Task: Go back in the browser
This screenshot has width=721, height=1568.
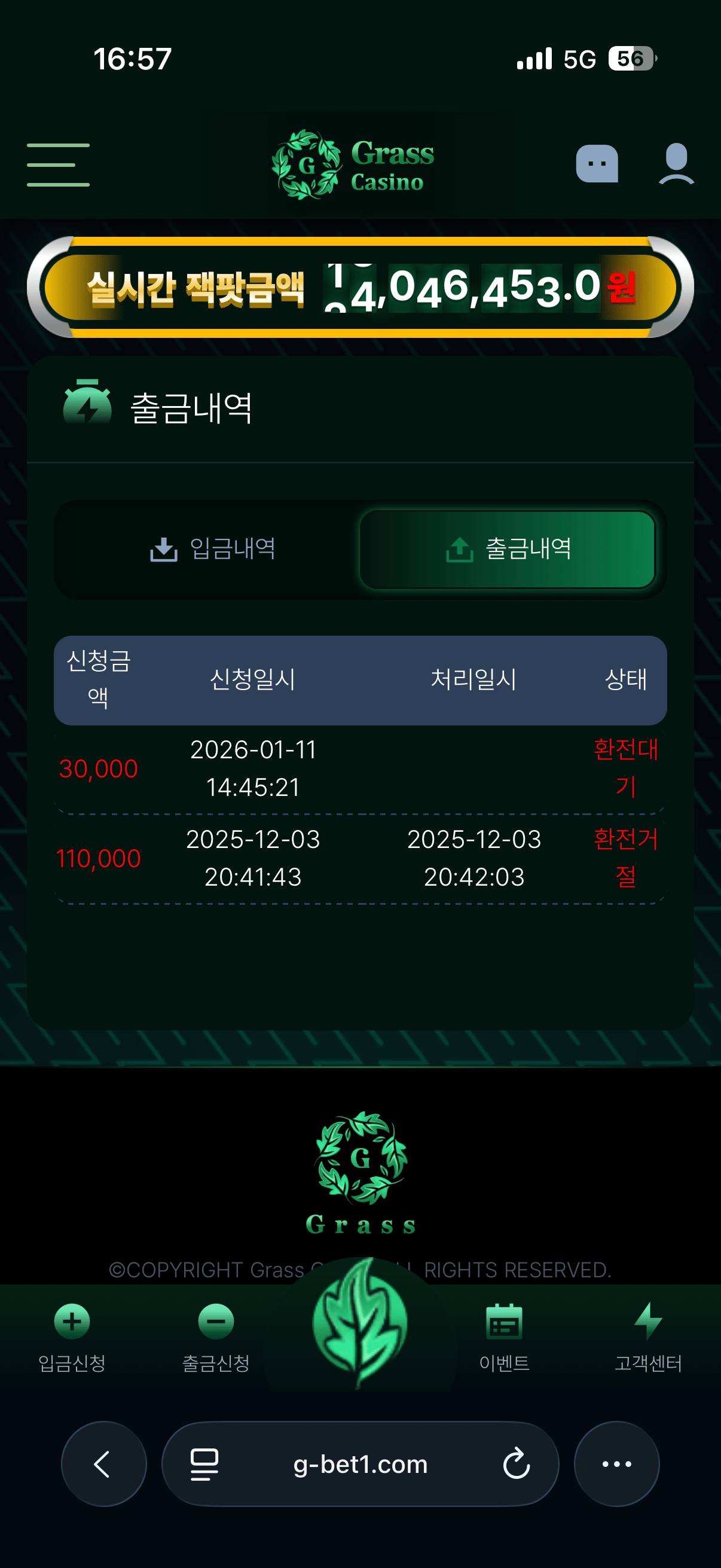Action: tap(103, 1464)
